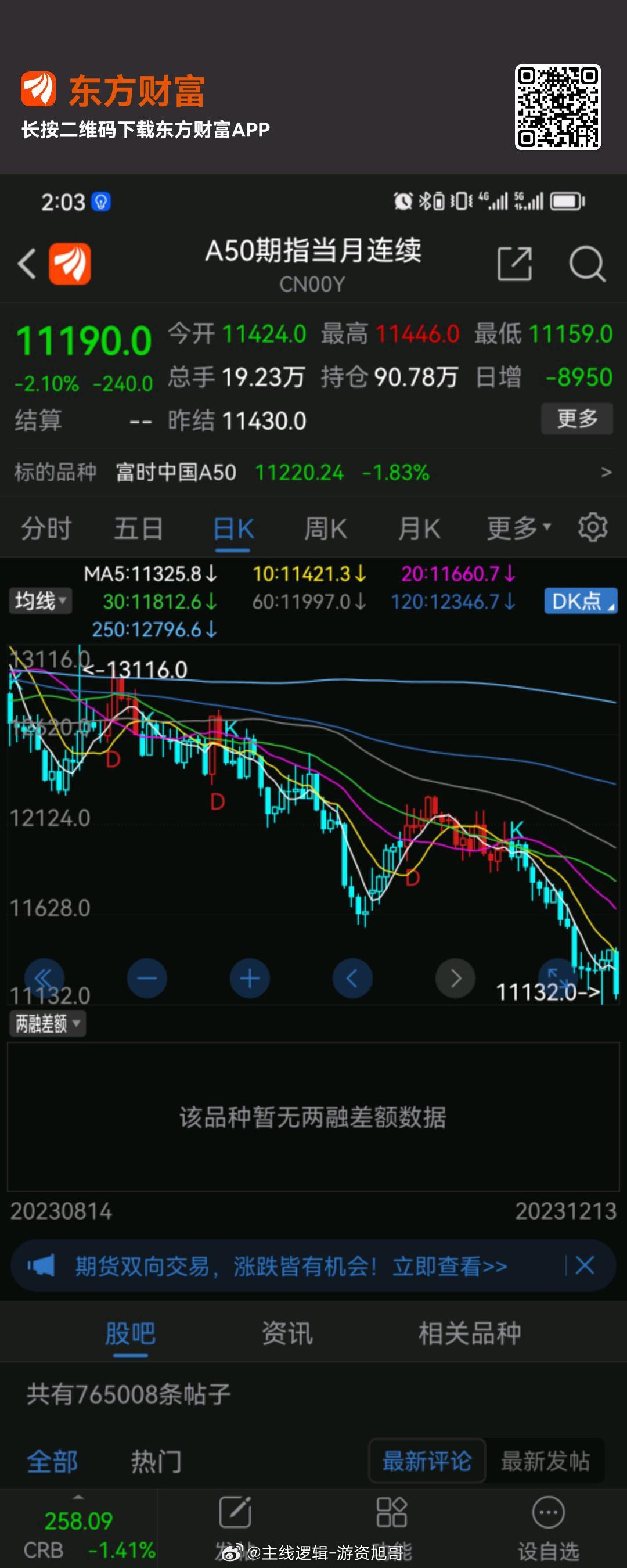Tap 更多 to show extra quote details
The width and height of the screenshot is (627, 1568).
[x=576, y=419]
